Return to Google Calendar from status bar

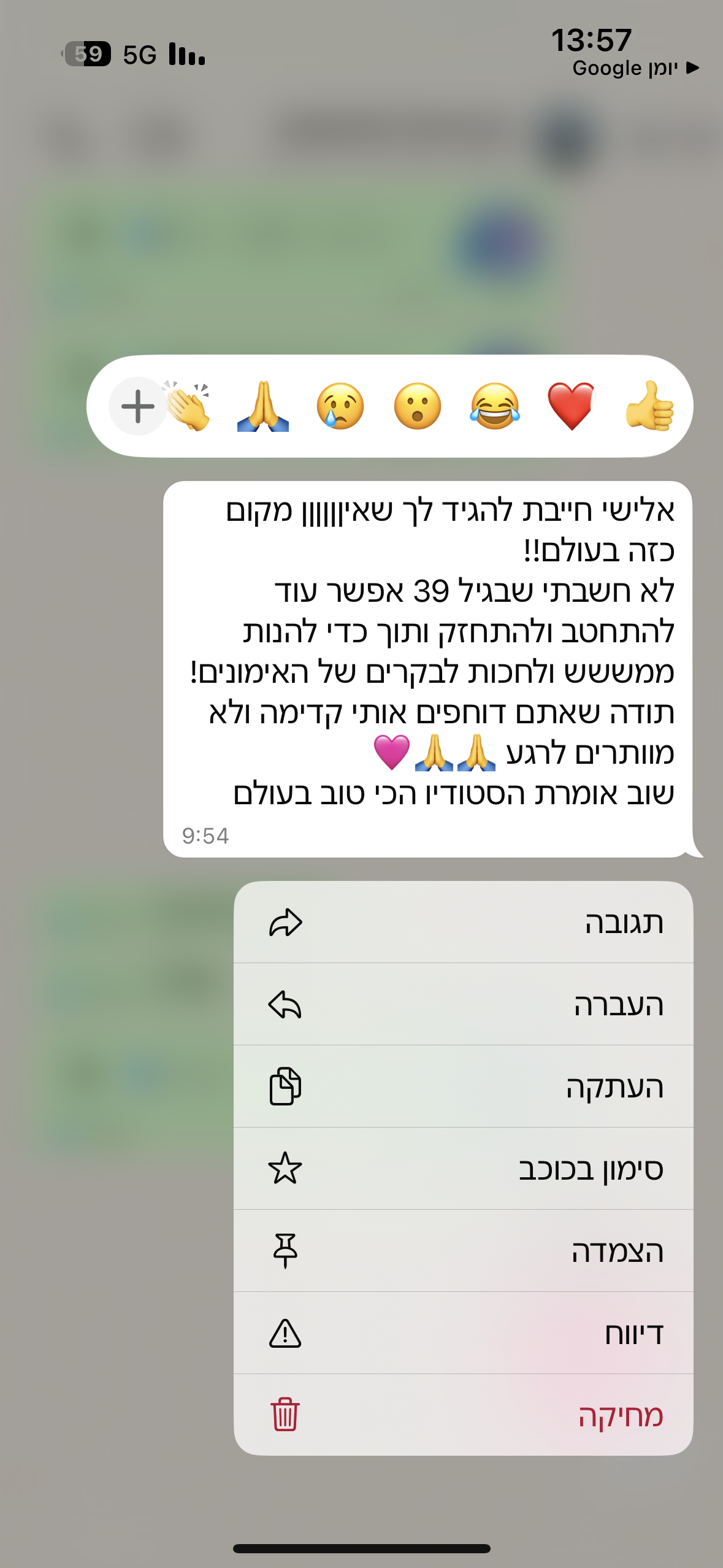[634, 68]
